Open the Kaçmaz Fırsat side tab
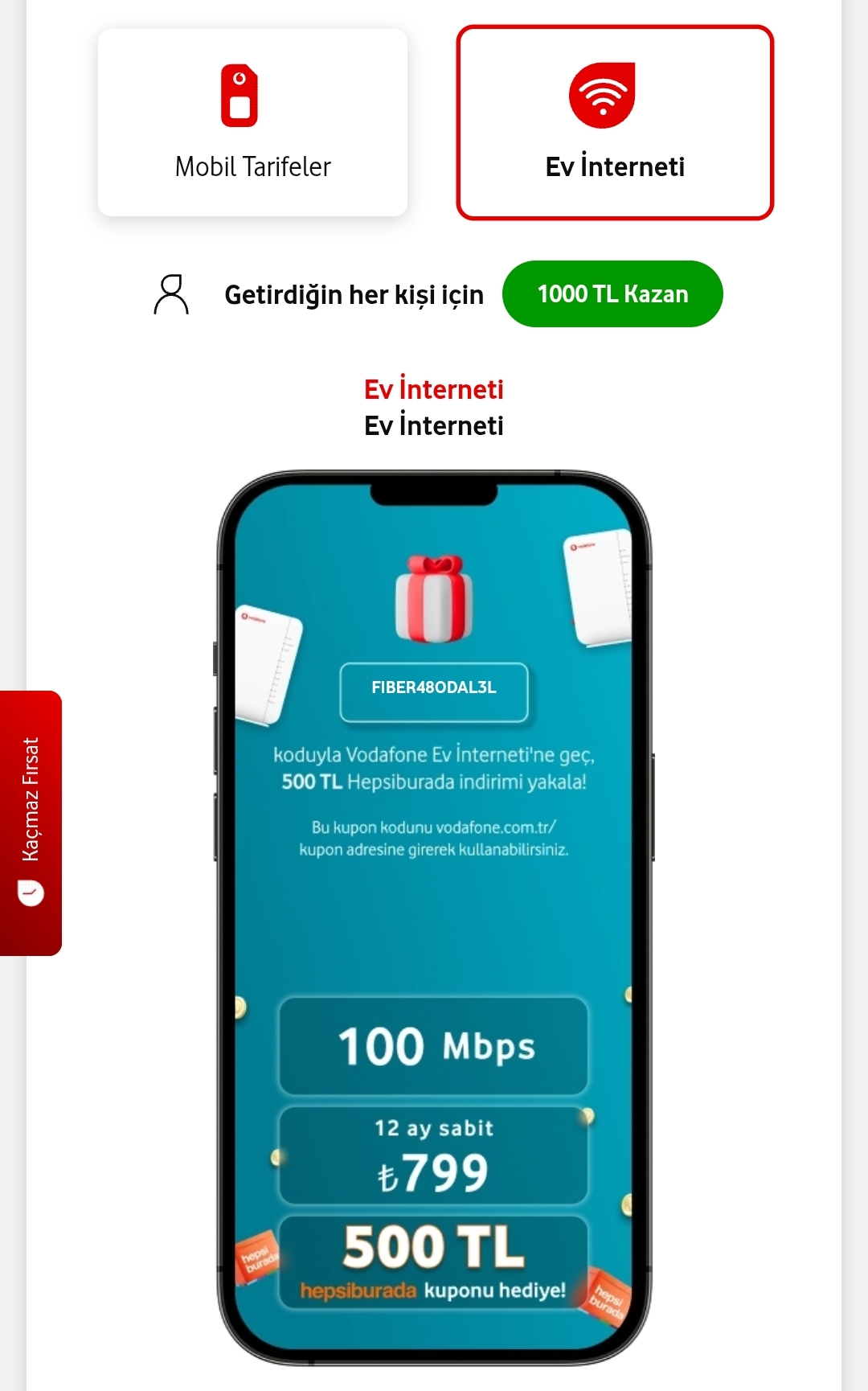The width and height of the screenshot is (868, 1391). point(31,823)
